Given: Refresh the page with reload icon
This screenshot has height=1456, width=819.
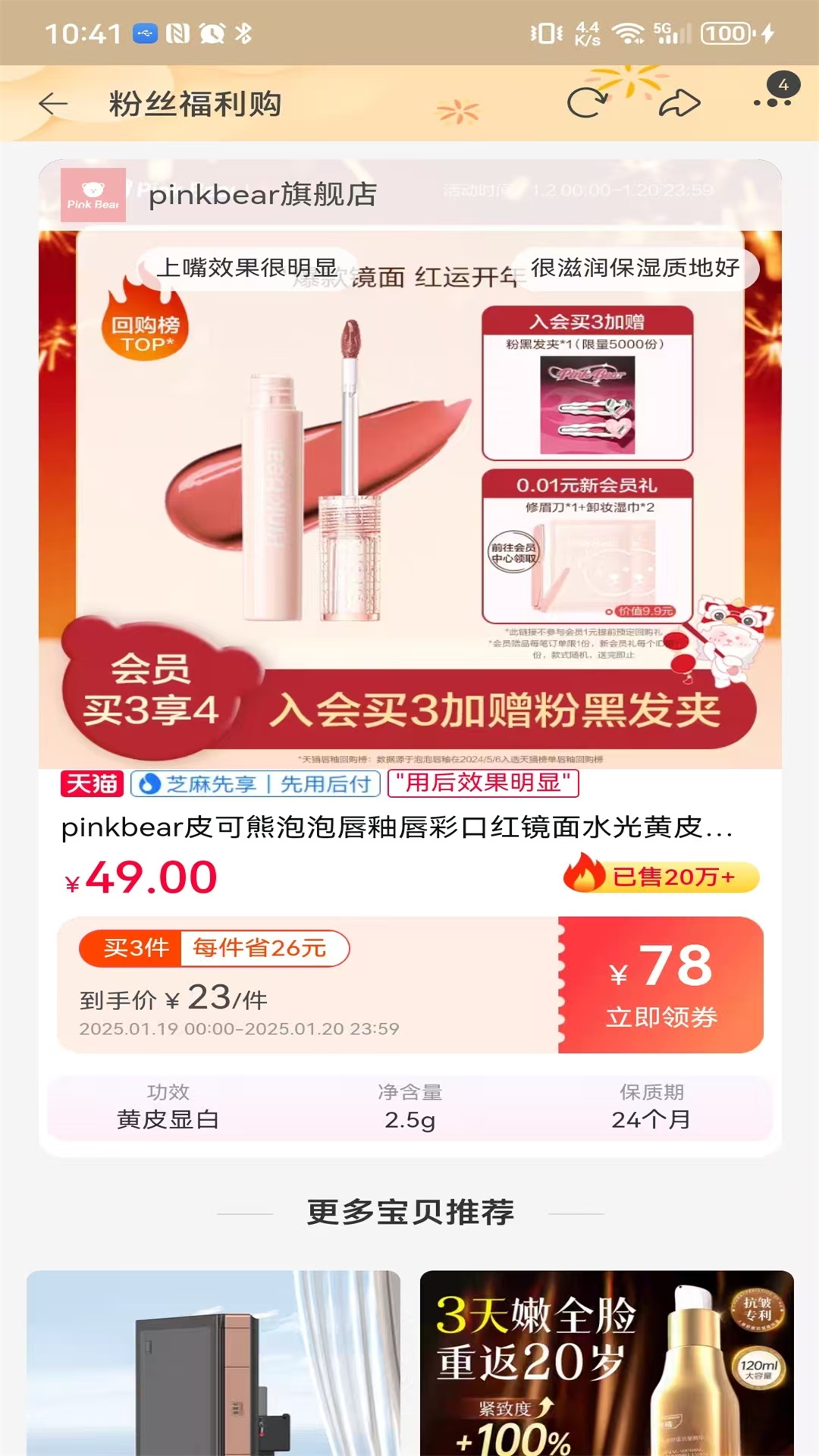Looking at the screenshot, I should (586, 103).
